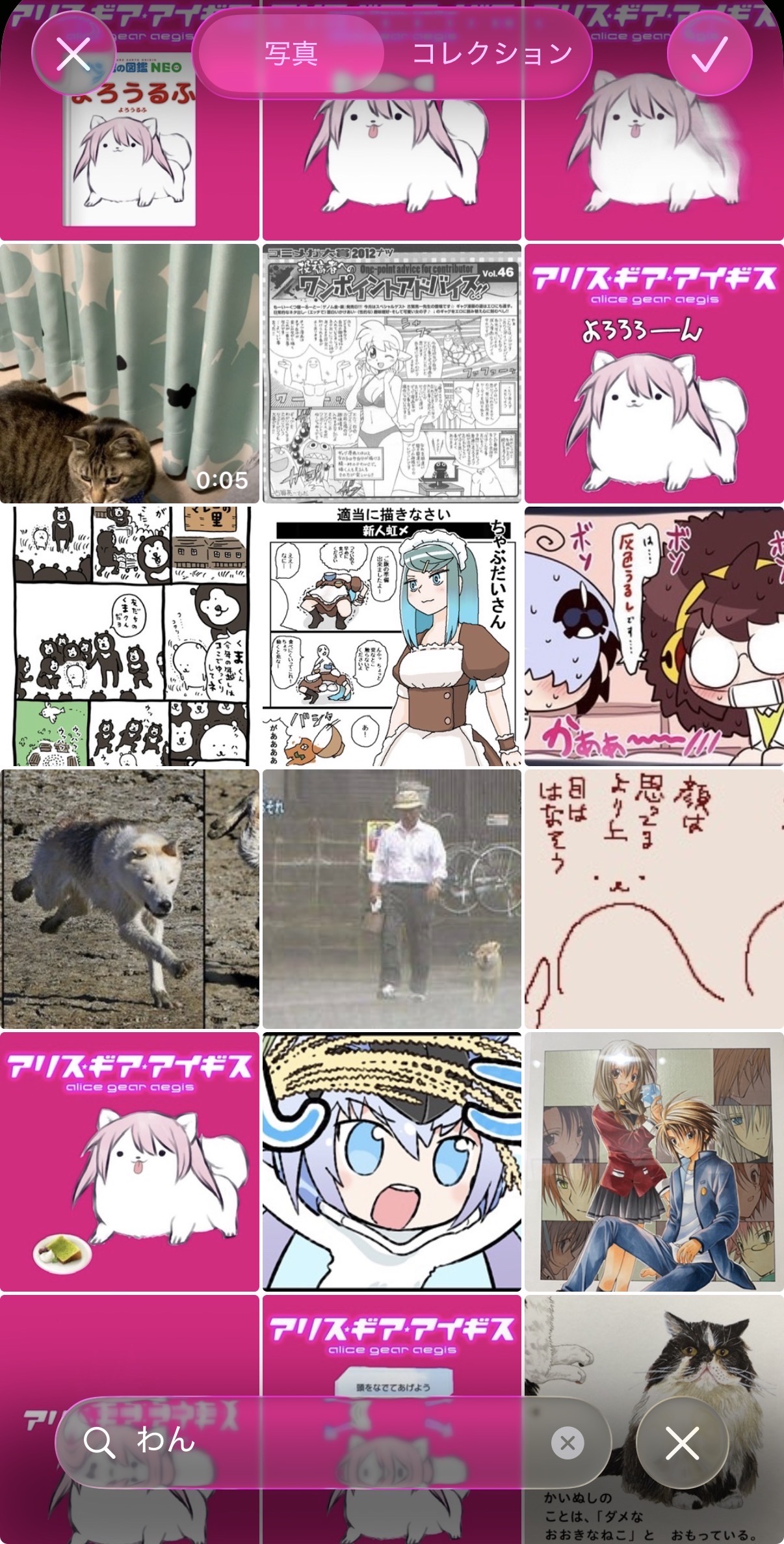Select the fluffy black-and-white cat picture
This screenshot has width=784, height=1544.
(654, 1419)
